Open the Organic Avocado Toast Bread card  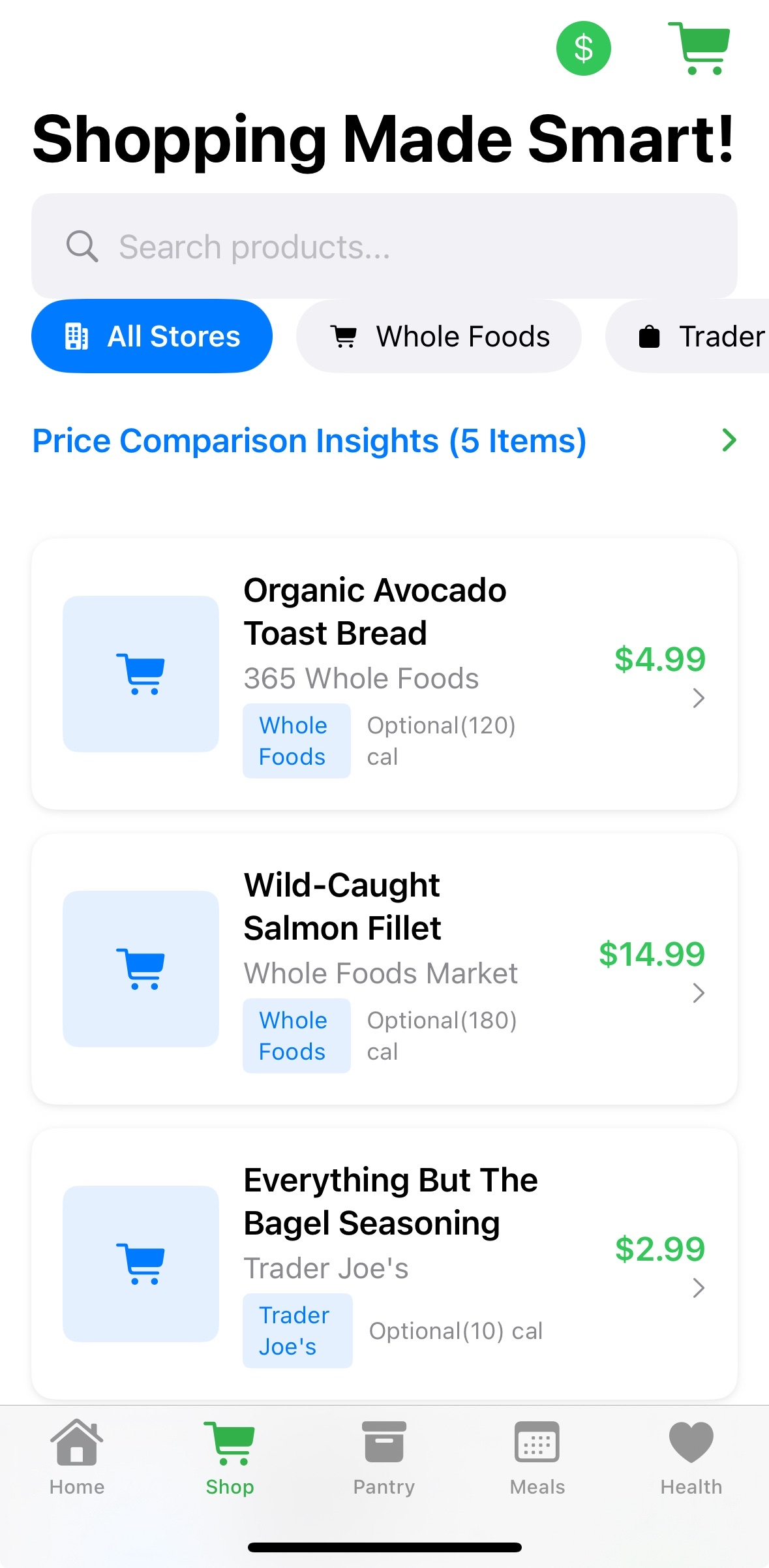point(384,674)
